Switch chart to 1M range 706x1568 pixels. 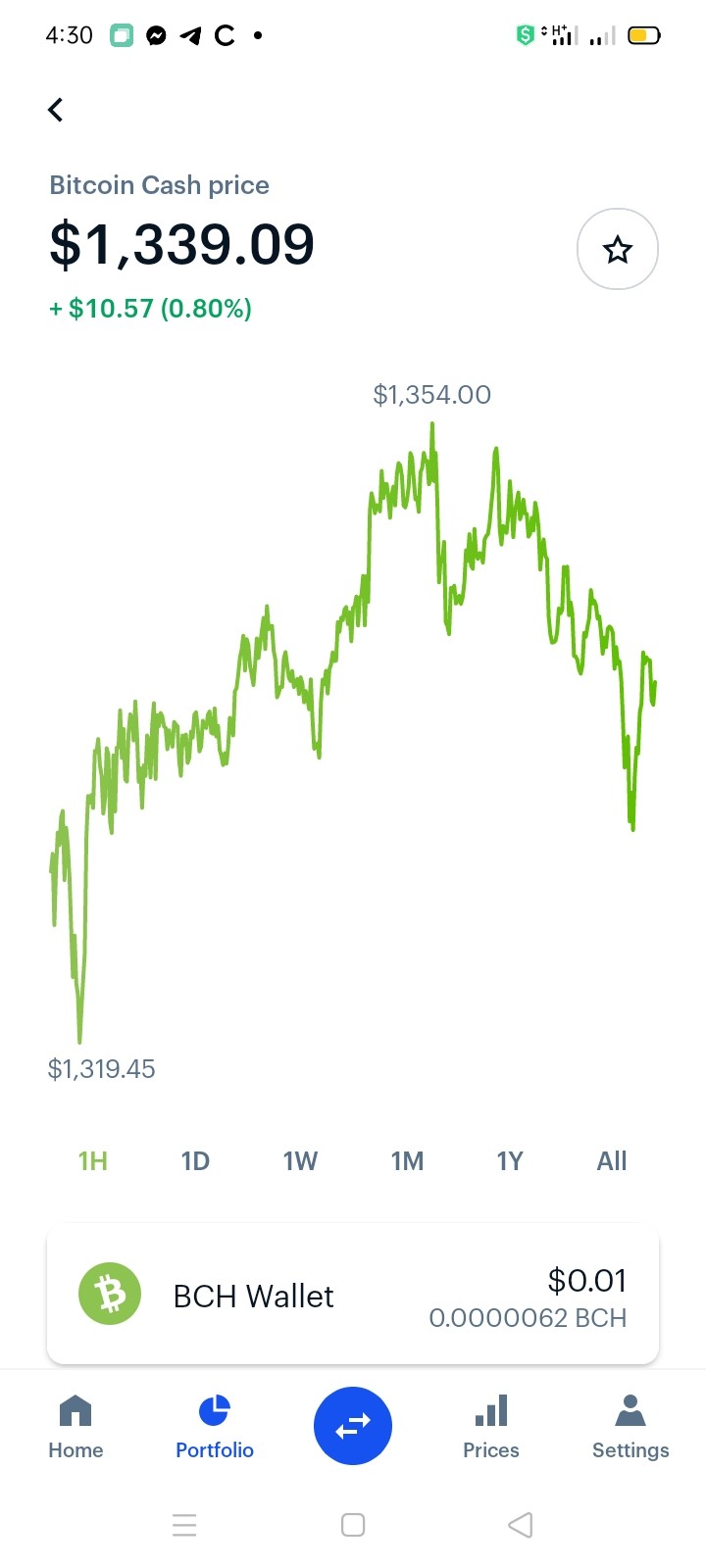point(407,1161)
